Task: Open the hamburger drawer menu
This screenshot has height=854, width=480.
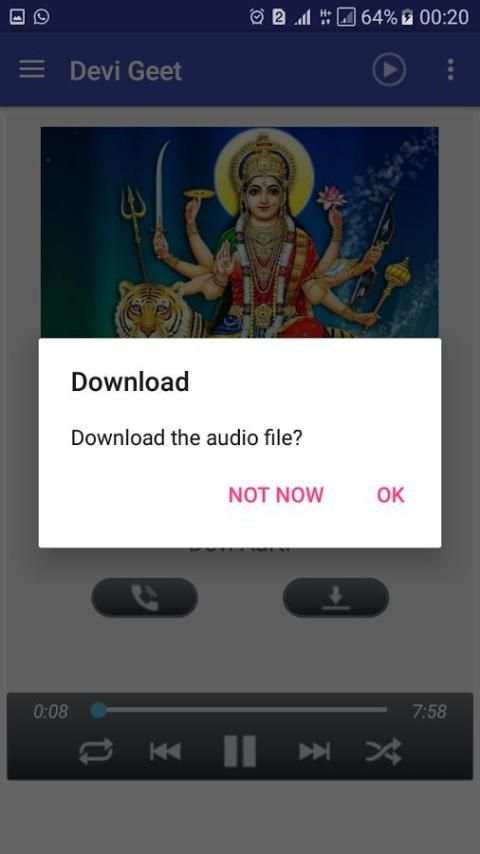Action: point(32,70)
